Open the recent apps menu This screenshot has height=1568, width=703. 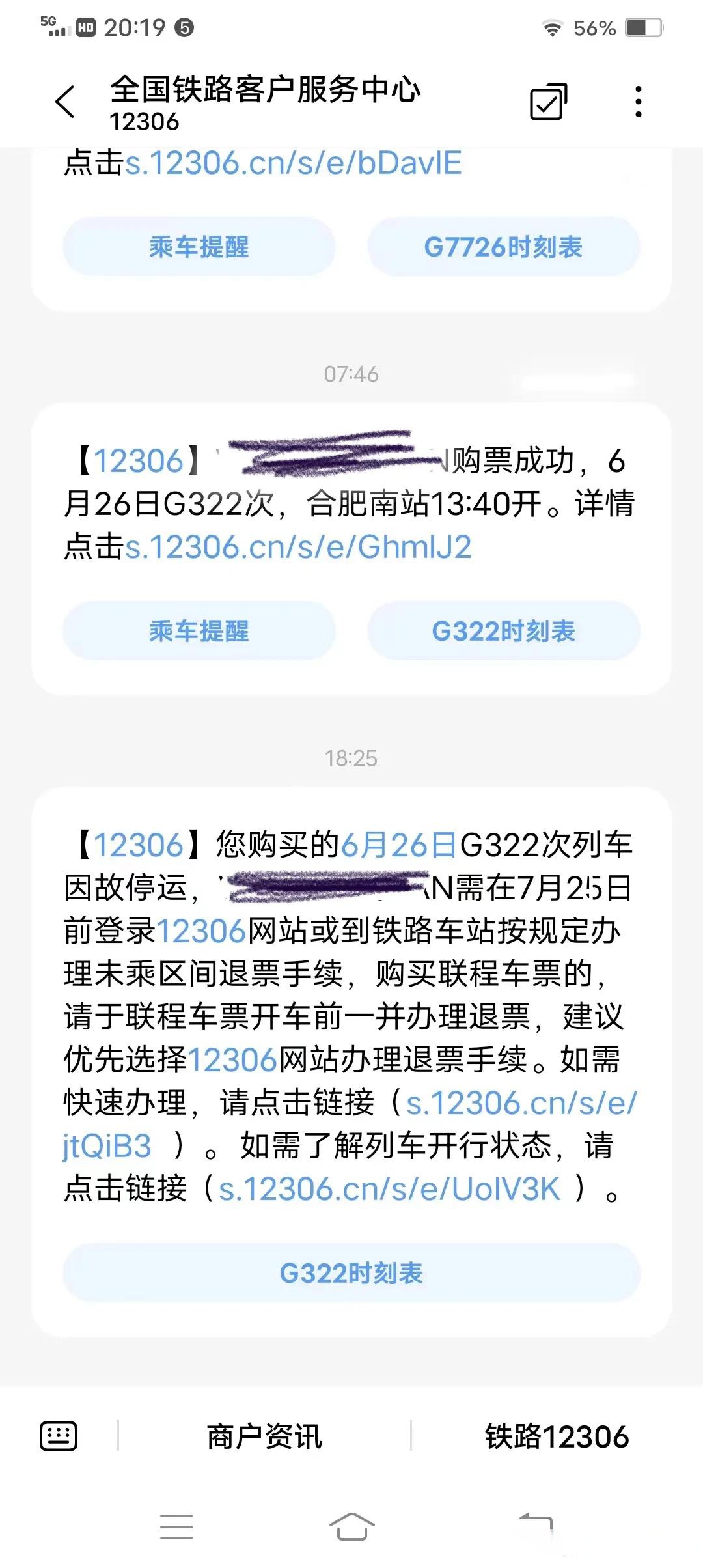(x=176, y=1526)
